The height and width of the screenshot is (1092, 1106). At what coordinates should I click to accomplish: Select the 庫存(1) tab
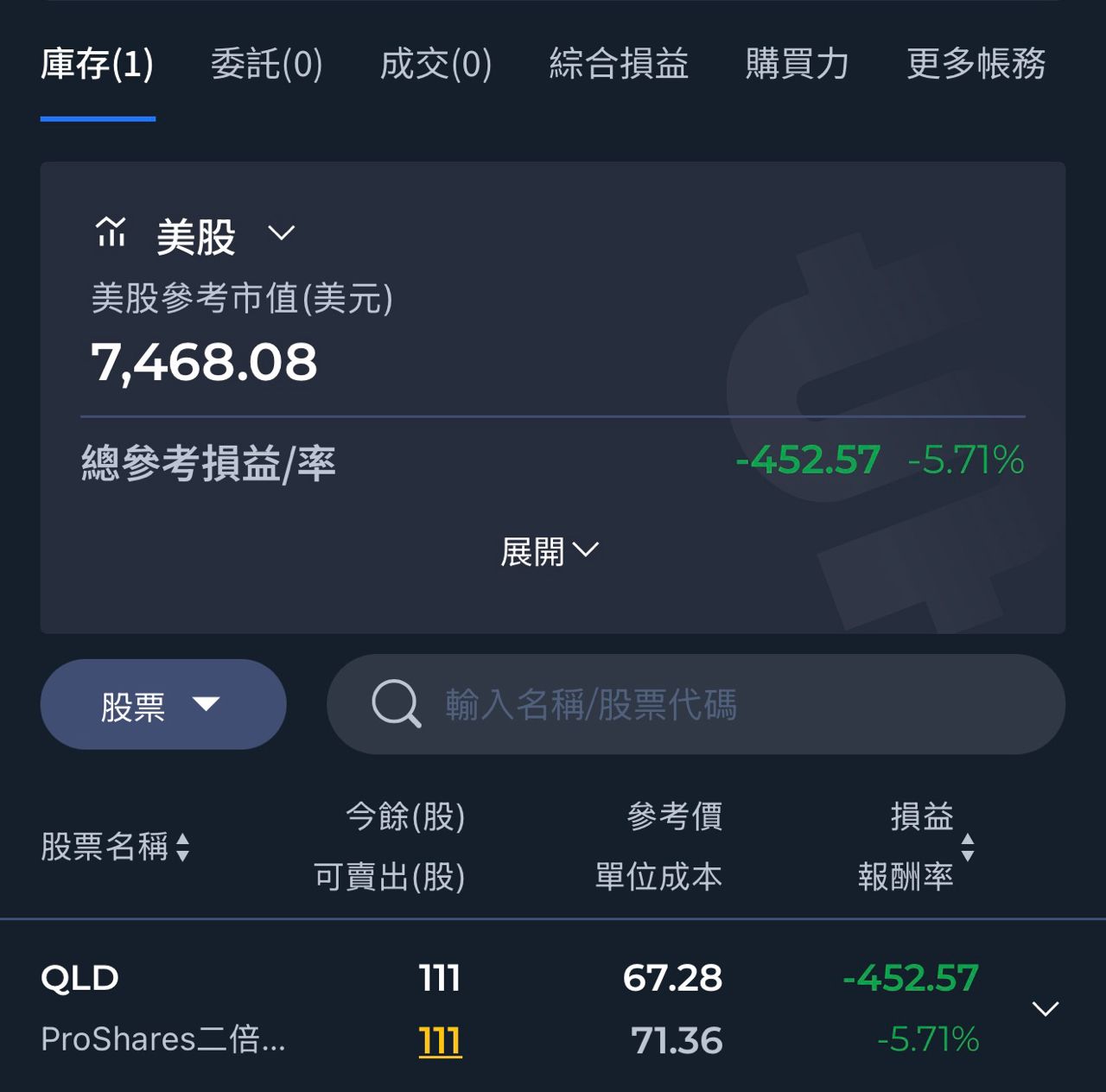pos(97,65)
